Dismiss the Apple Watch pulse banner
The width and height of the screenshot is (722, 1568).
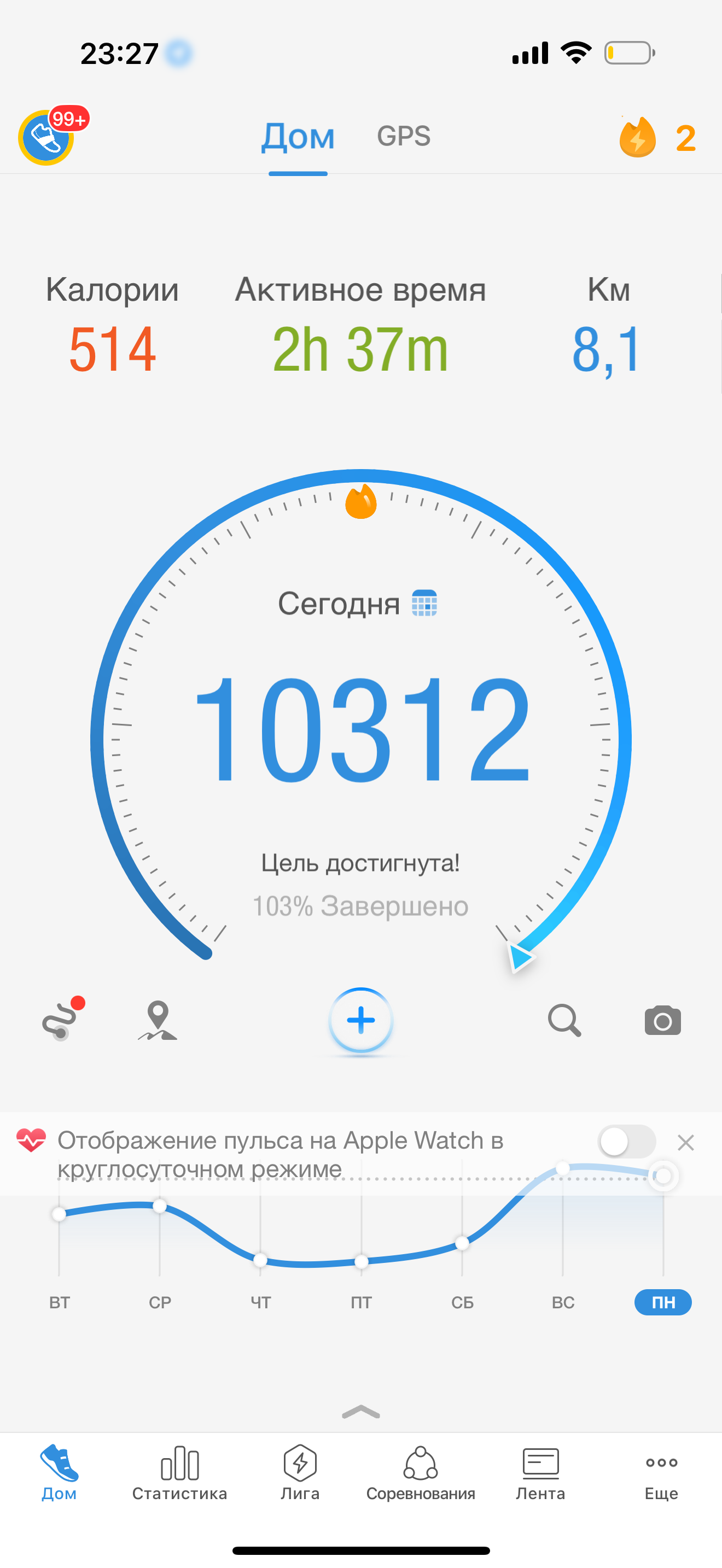[685, 1143]
